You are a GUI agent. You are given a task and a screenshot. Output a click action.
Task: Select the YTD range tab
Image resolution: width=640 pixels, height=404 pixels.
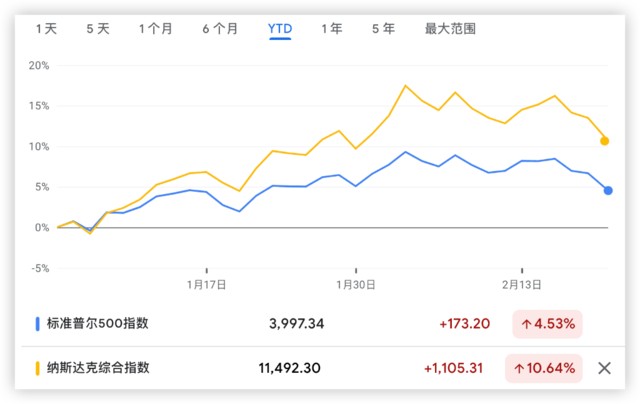pos(280,29)
